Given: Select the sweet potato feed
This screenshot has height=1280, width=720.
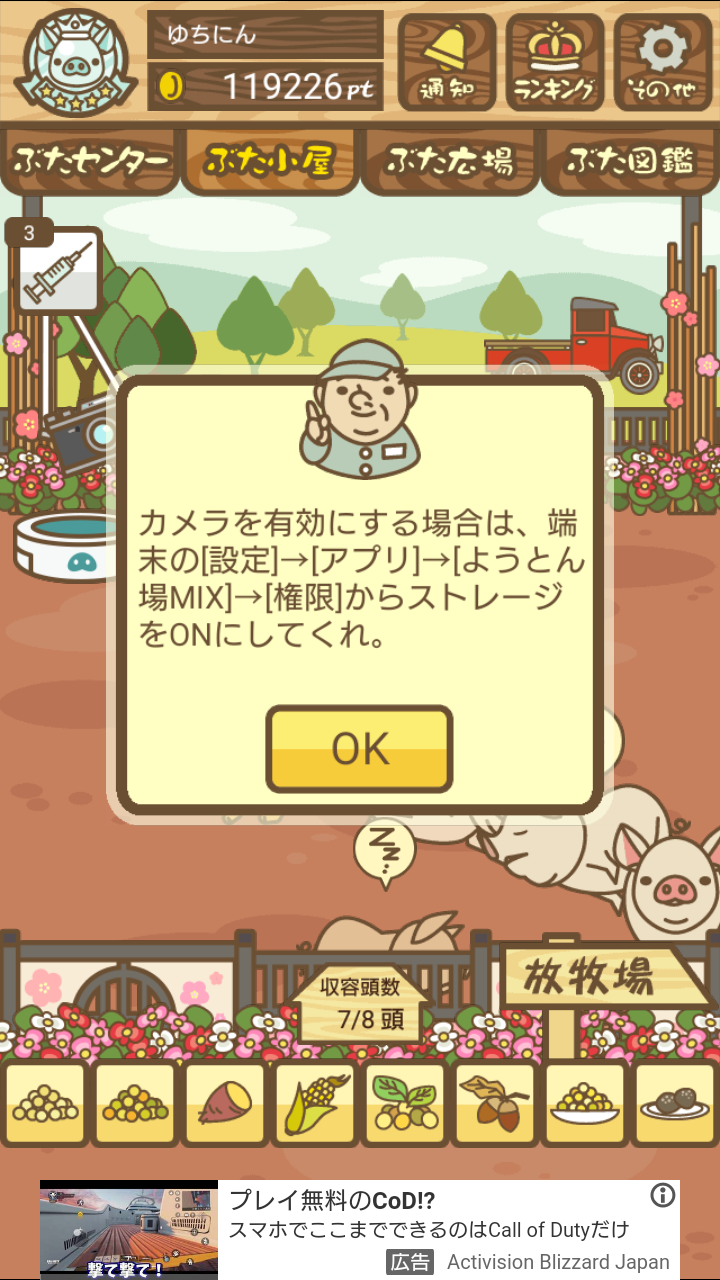Looking at the screenshot, I should click(x=225, y=1104).
